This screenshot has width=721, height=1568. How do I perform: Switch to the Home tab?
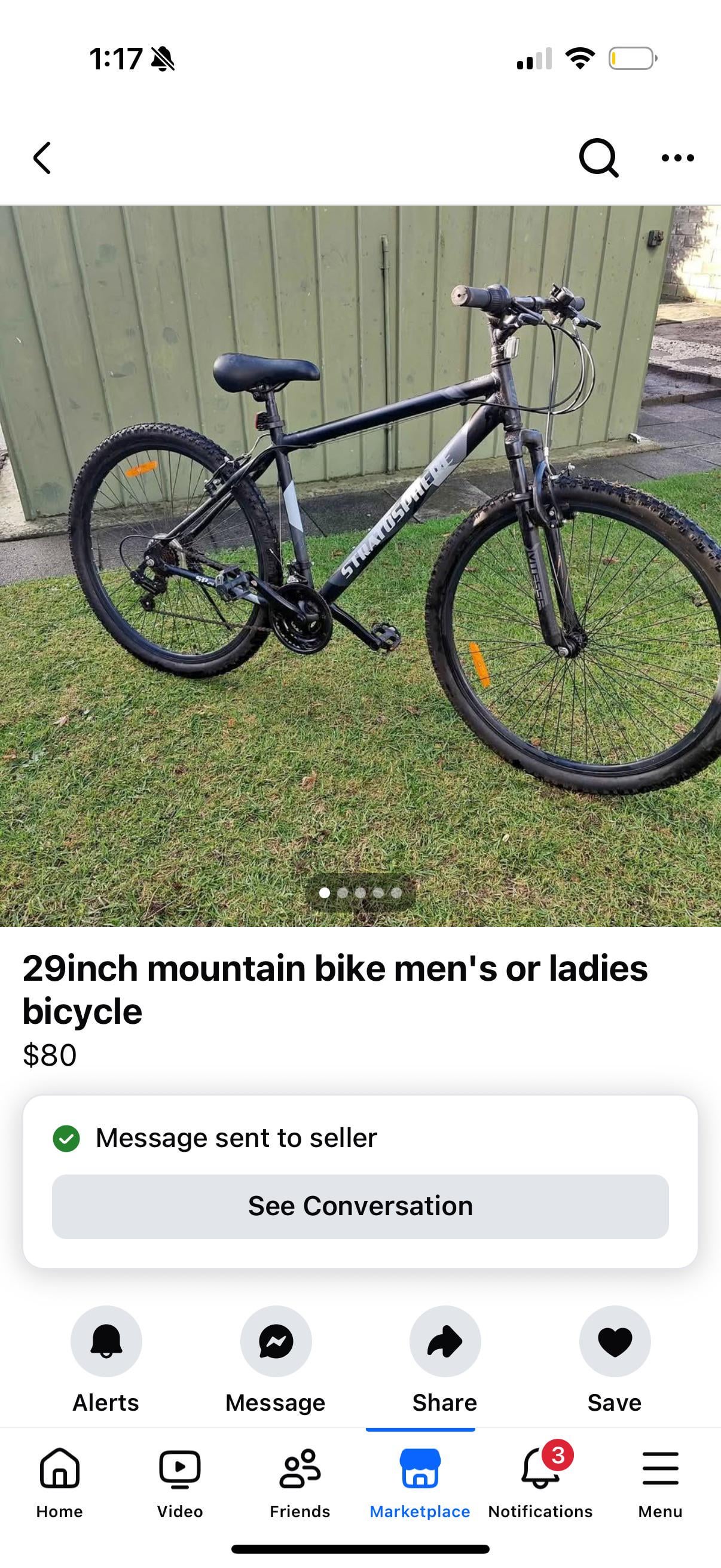(x=60, y=1483)
